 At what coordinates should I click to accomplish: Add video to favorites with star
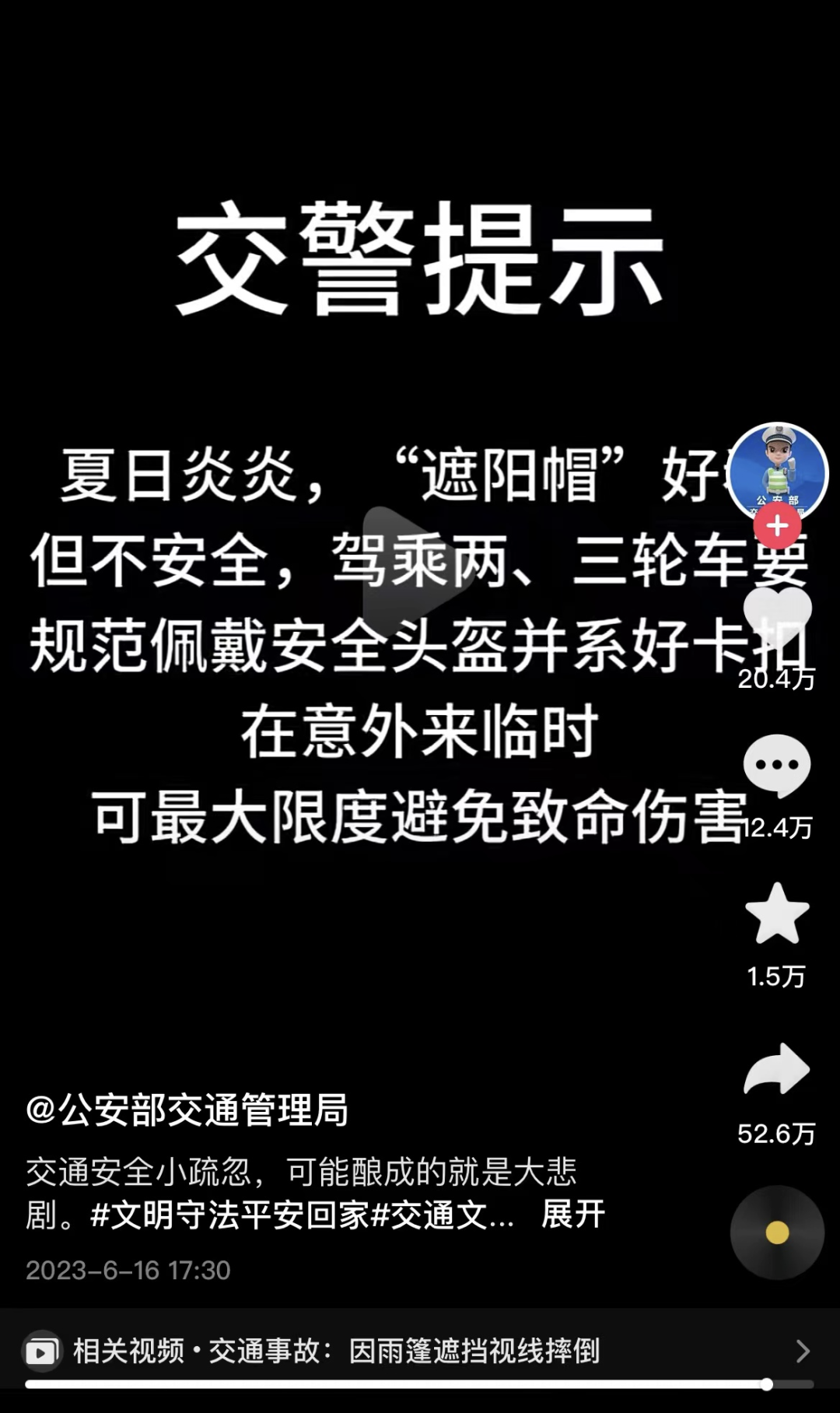777,913
